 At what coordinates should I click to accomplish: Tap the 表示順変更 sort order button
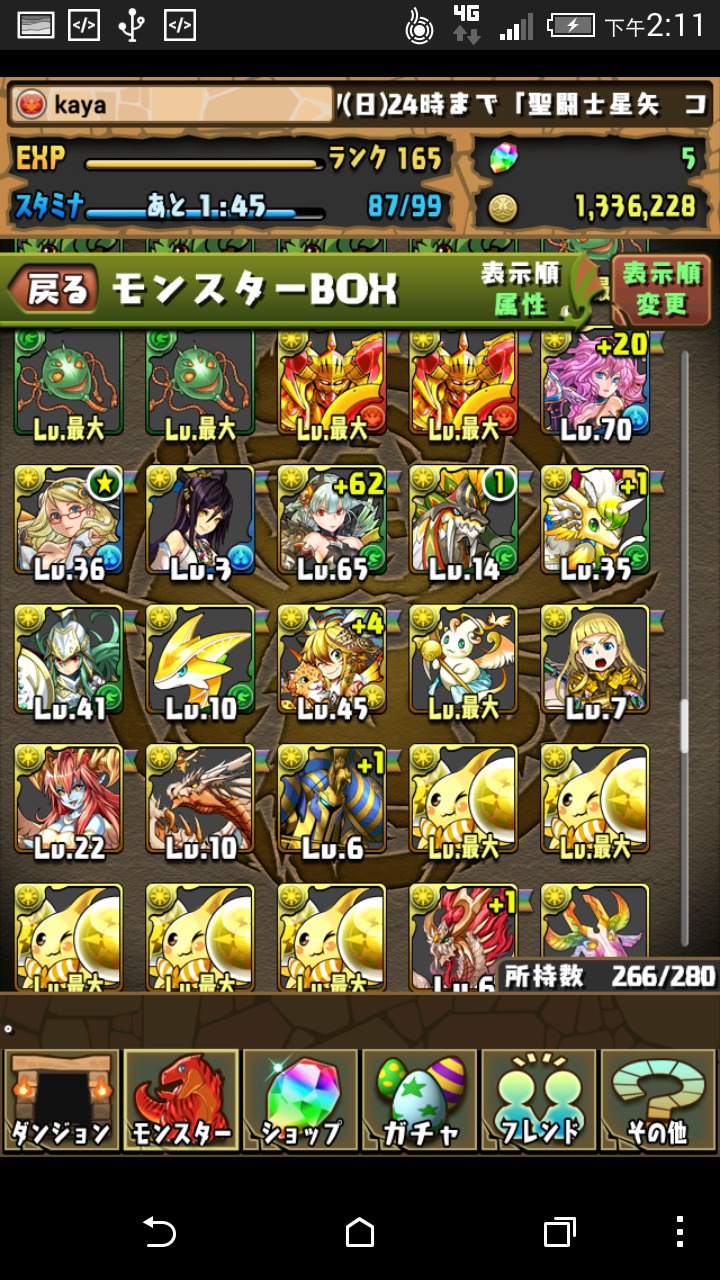(661, 289)
